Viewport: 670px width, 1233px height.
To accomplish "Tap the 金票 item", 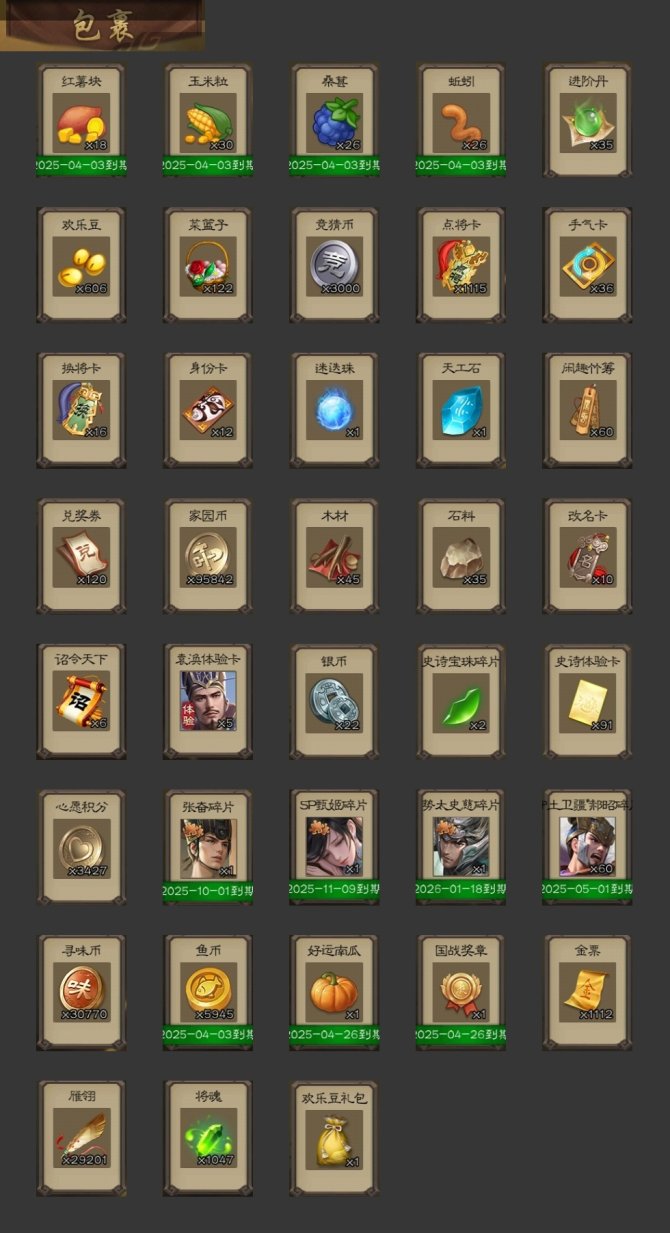I will pos(588,991).
